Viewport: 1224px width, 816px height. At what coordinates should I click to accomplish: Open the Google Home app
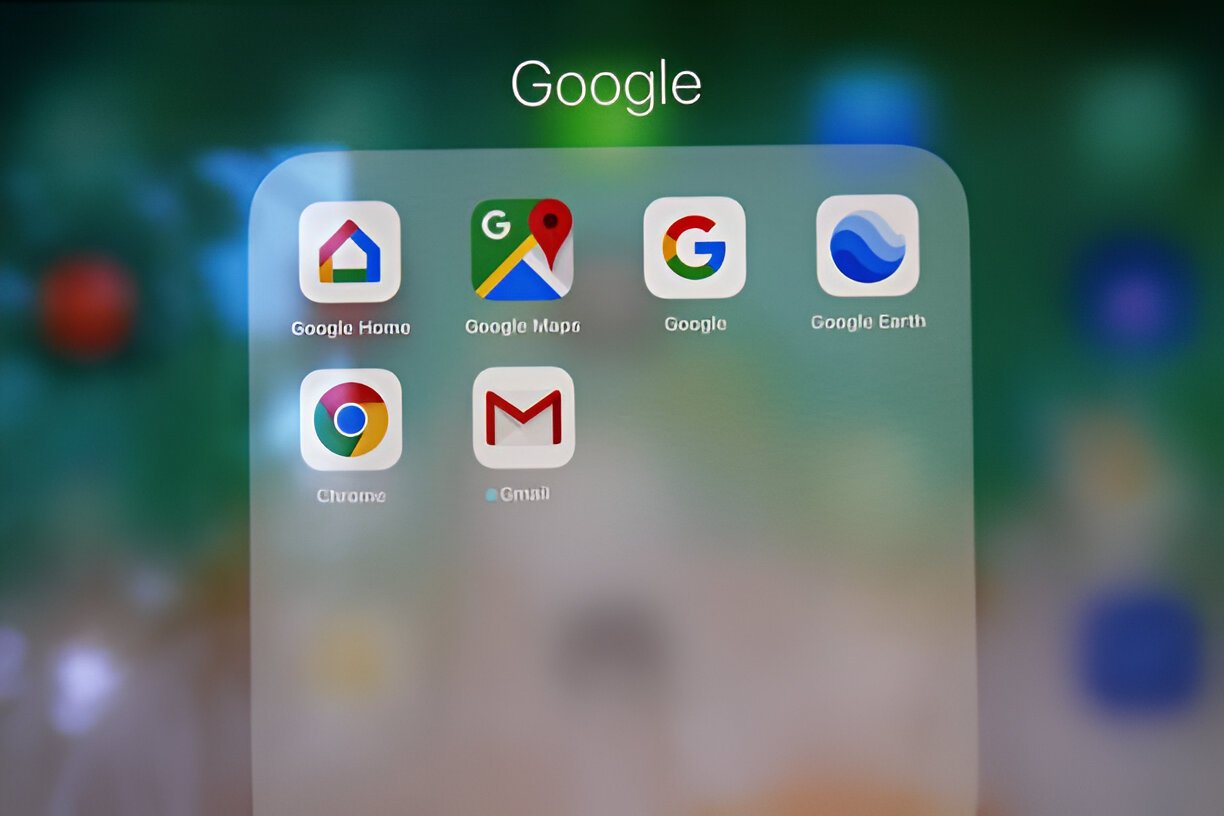pyautogui.click(x=349, y=252)
